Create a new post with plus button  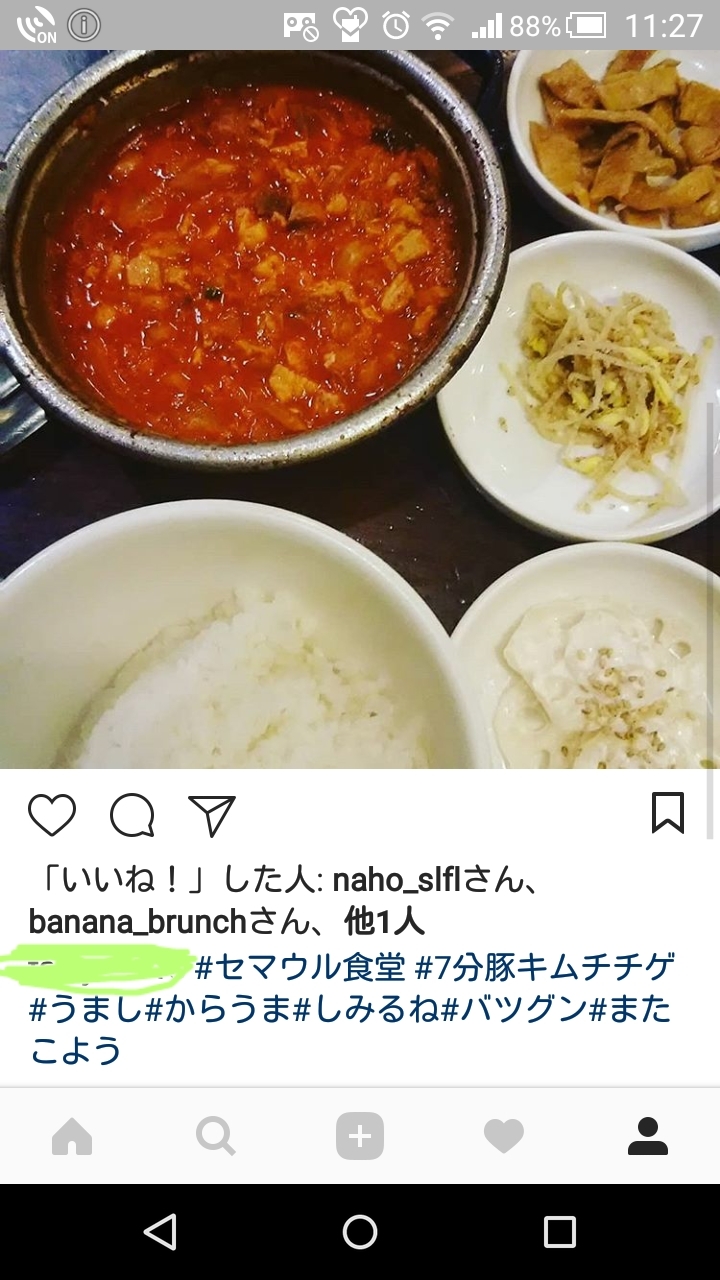coord(360,1137)
